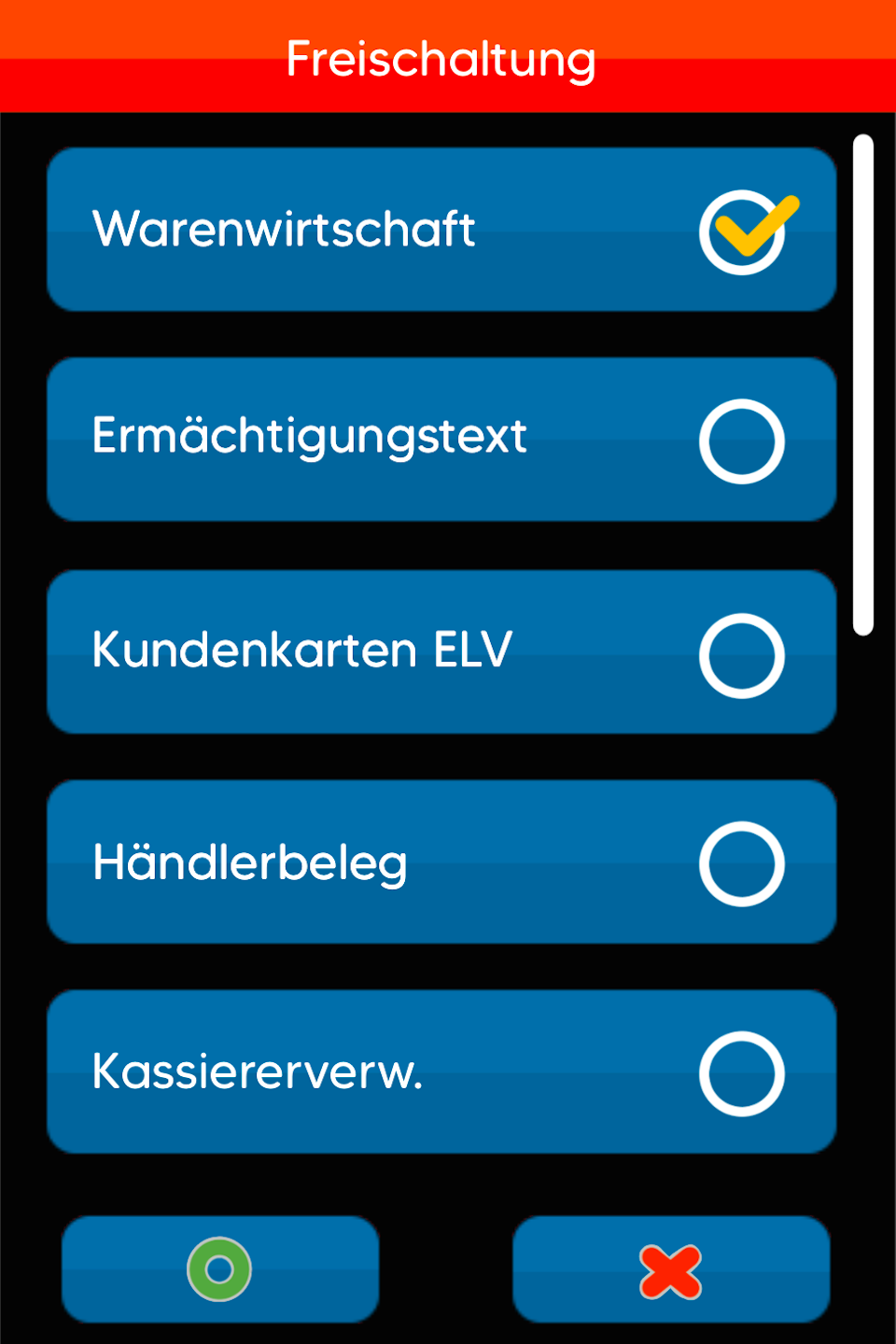Activate the Händlerbeleg option
Screen dimensions: 896x1344
741,863
